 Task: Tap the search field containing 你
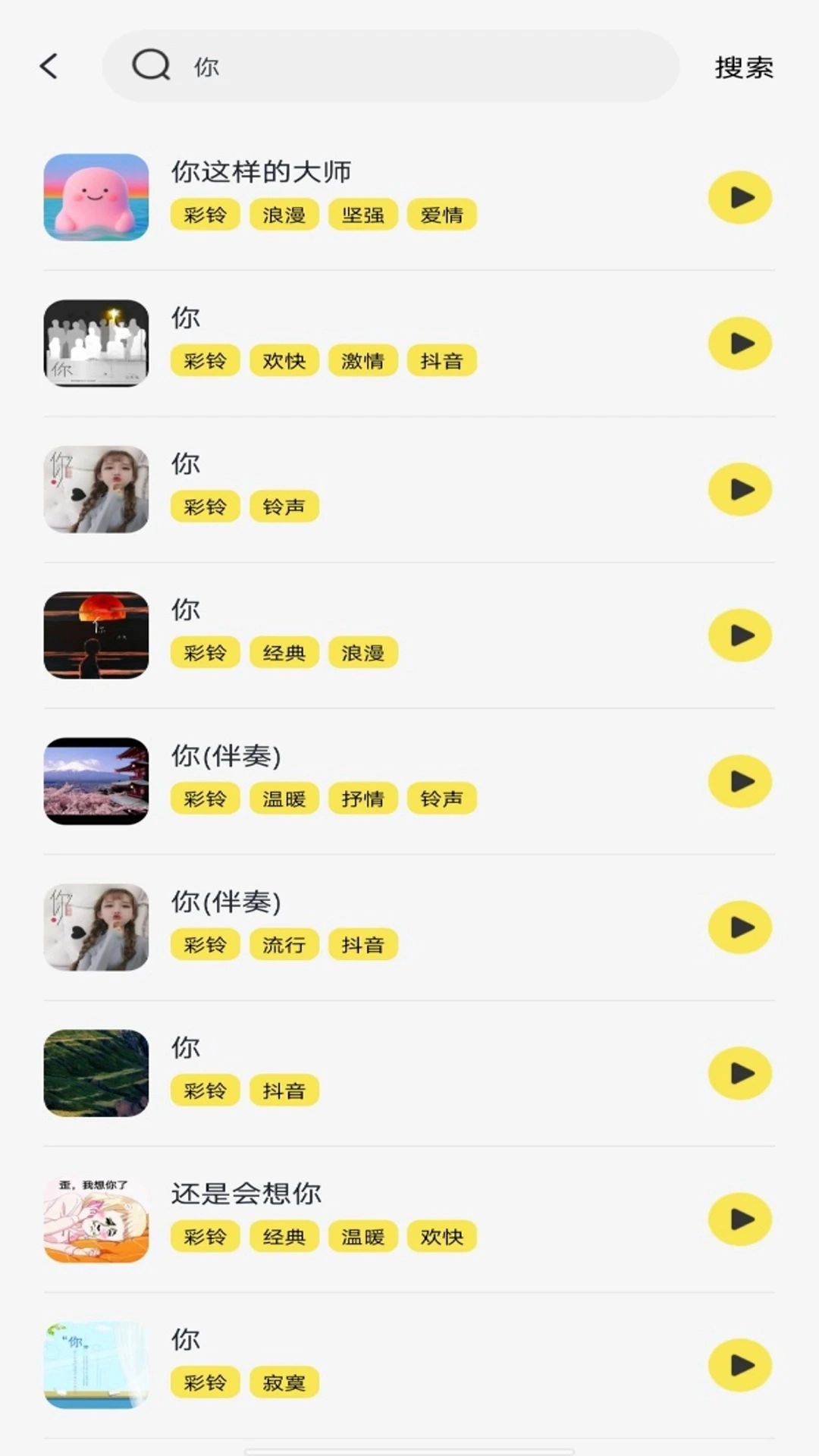pos(409,67)
